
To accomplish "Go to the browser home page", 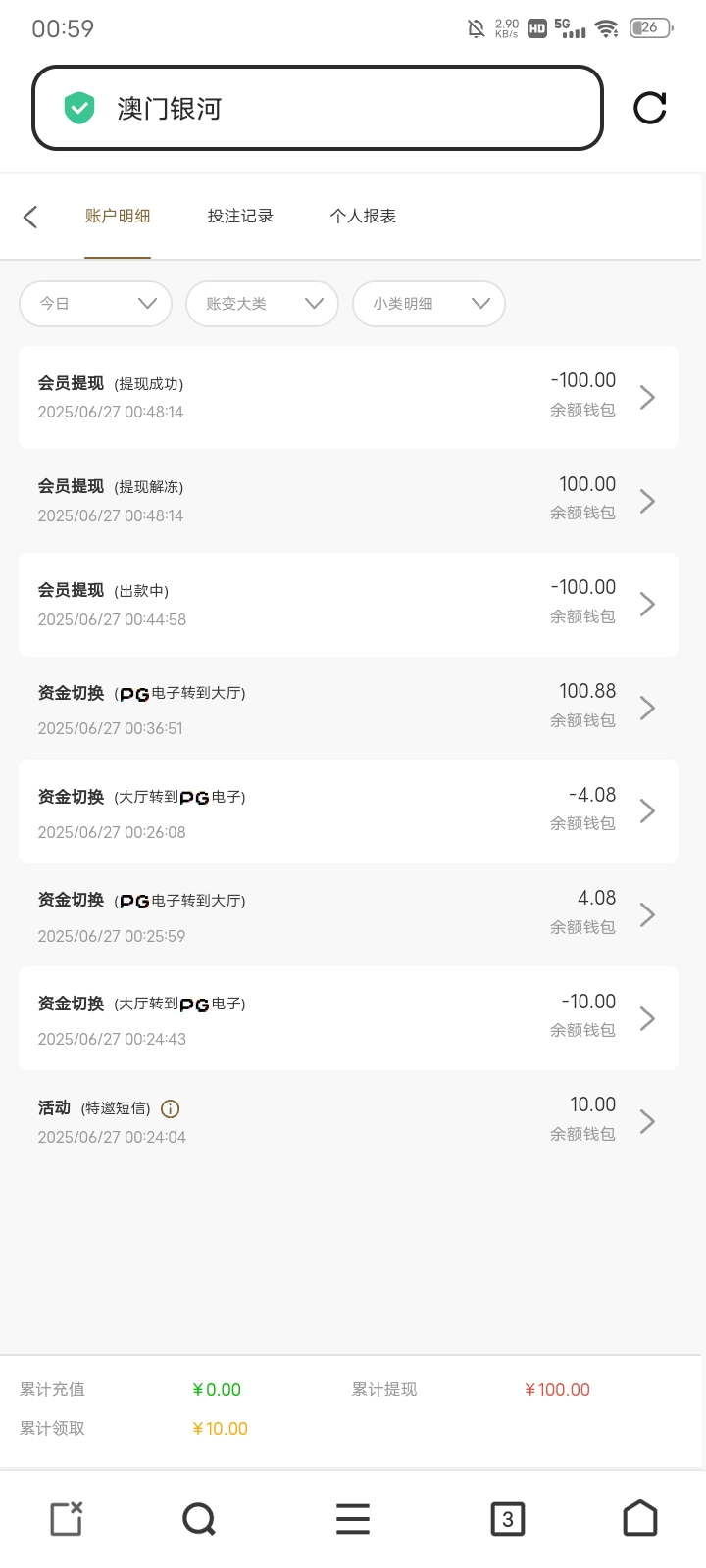I will tap(640, 1519).
